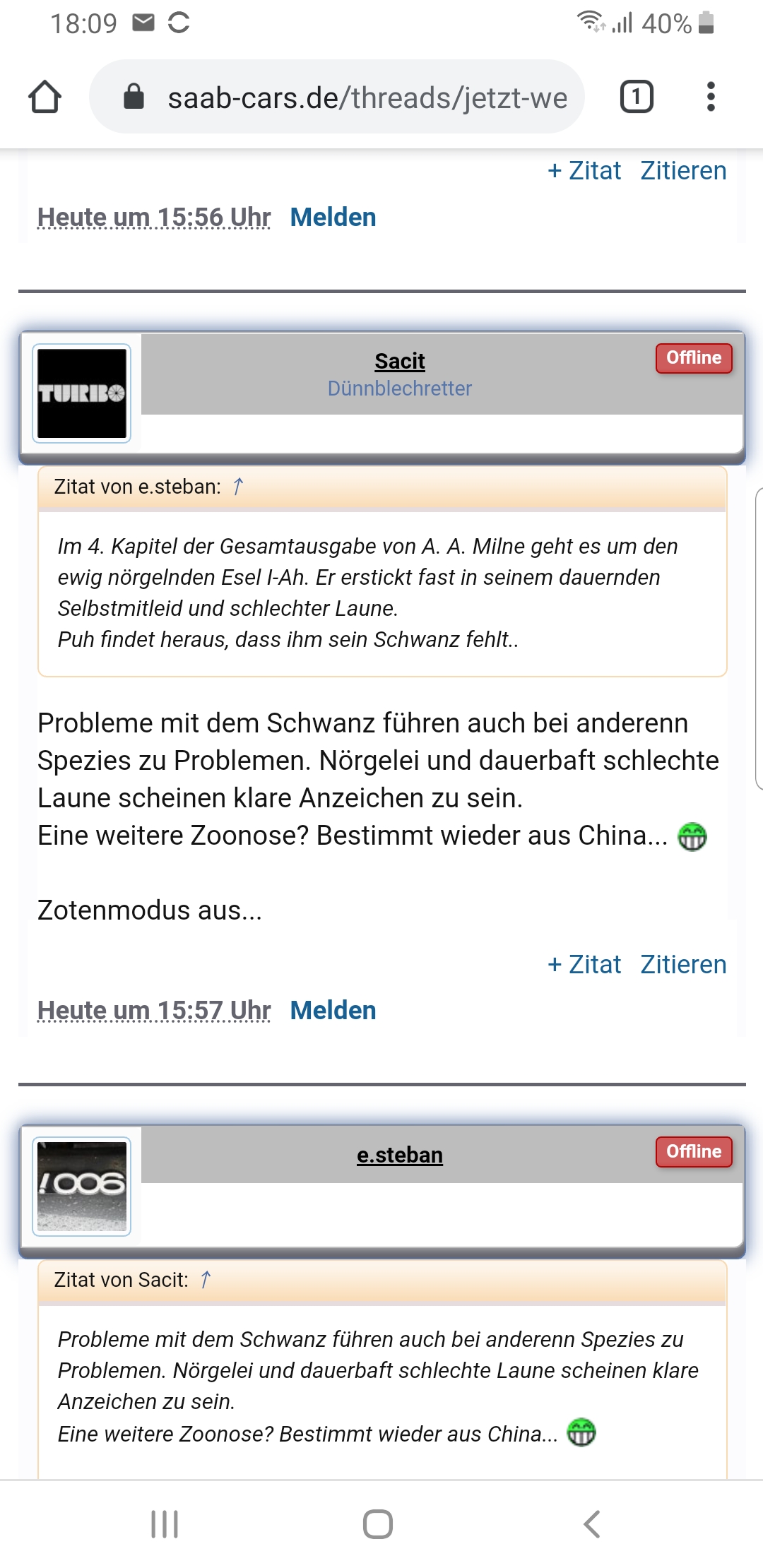
Task: Open Sacit's TURBO avatar
Action: (82, 393)
